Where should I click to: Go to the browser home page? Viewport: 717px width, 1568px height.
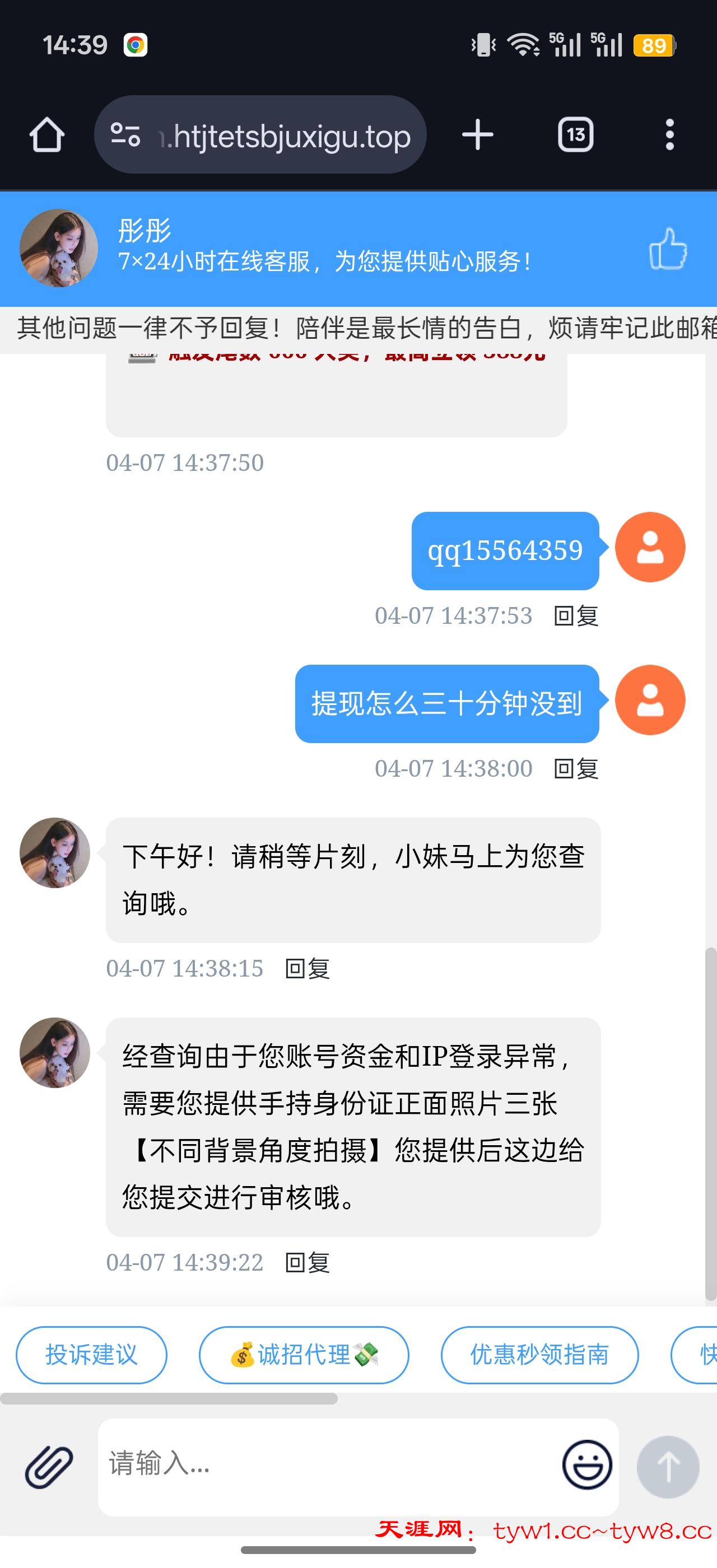coord(47,134)
